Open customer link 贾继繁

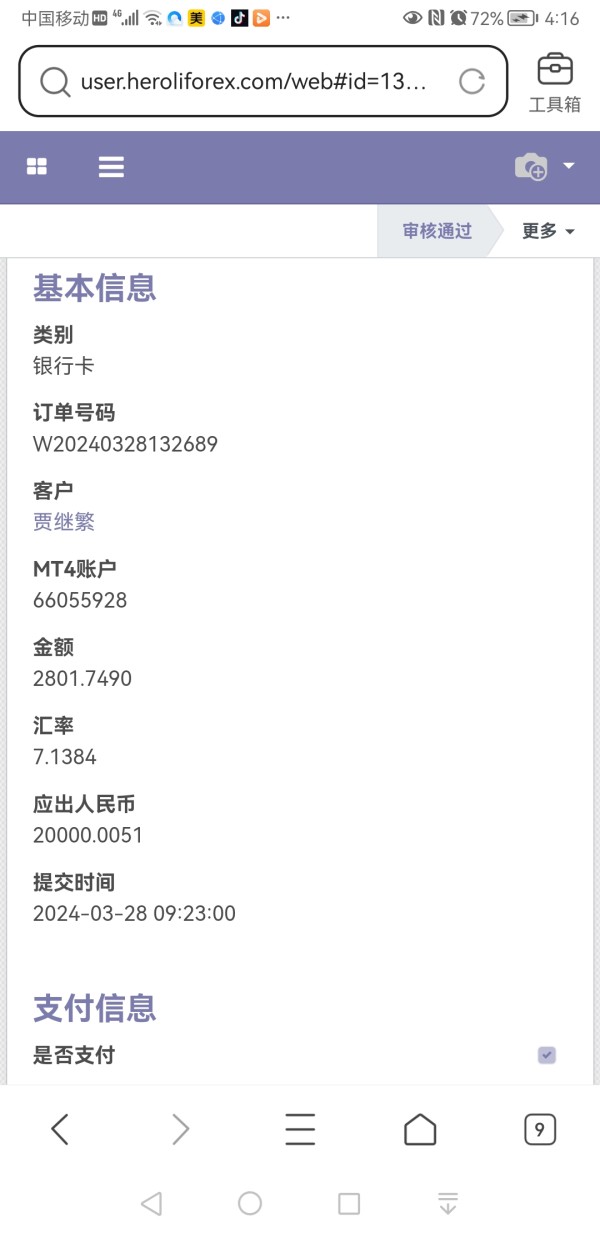tap(64, 522)
